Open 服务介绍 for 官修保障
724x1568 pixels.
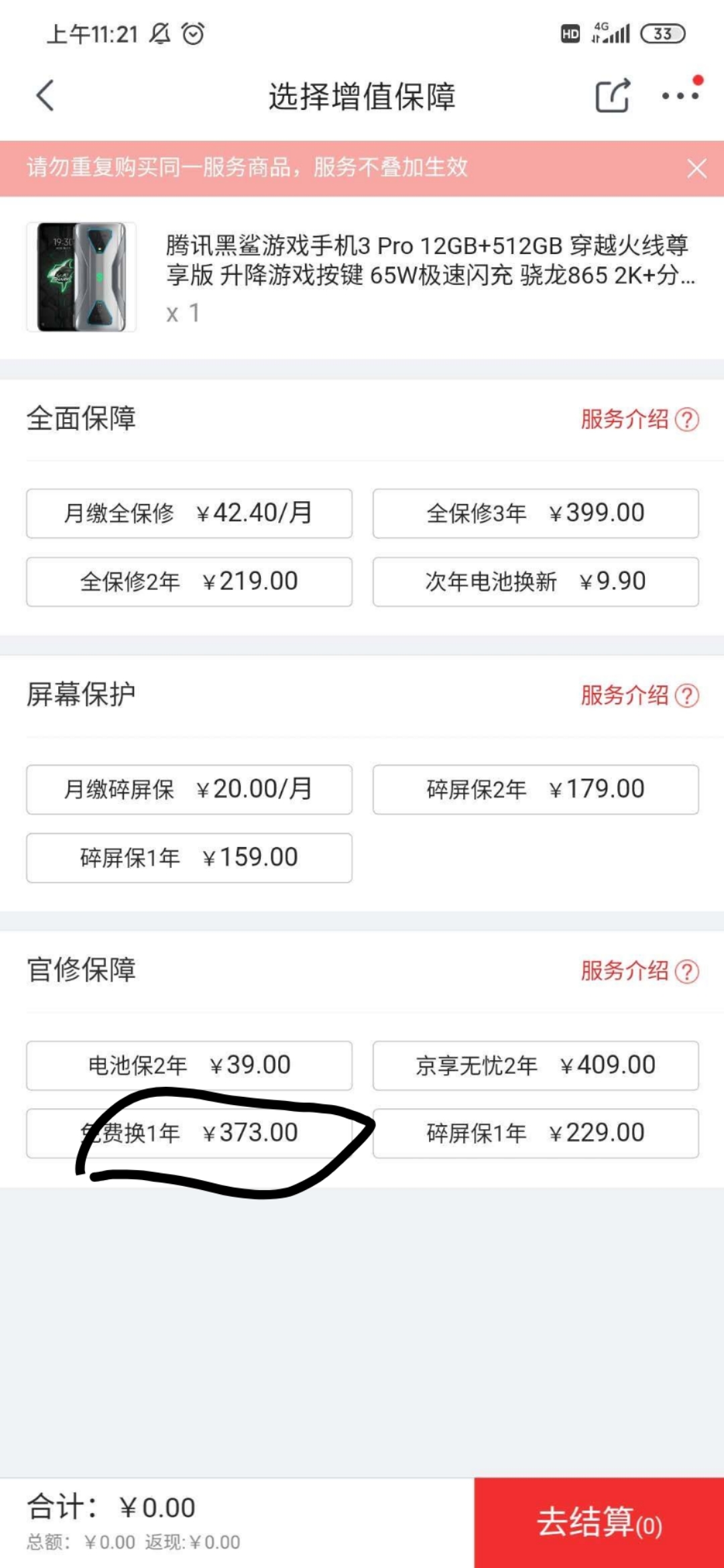tap(640, 971)
